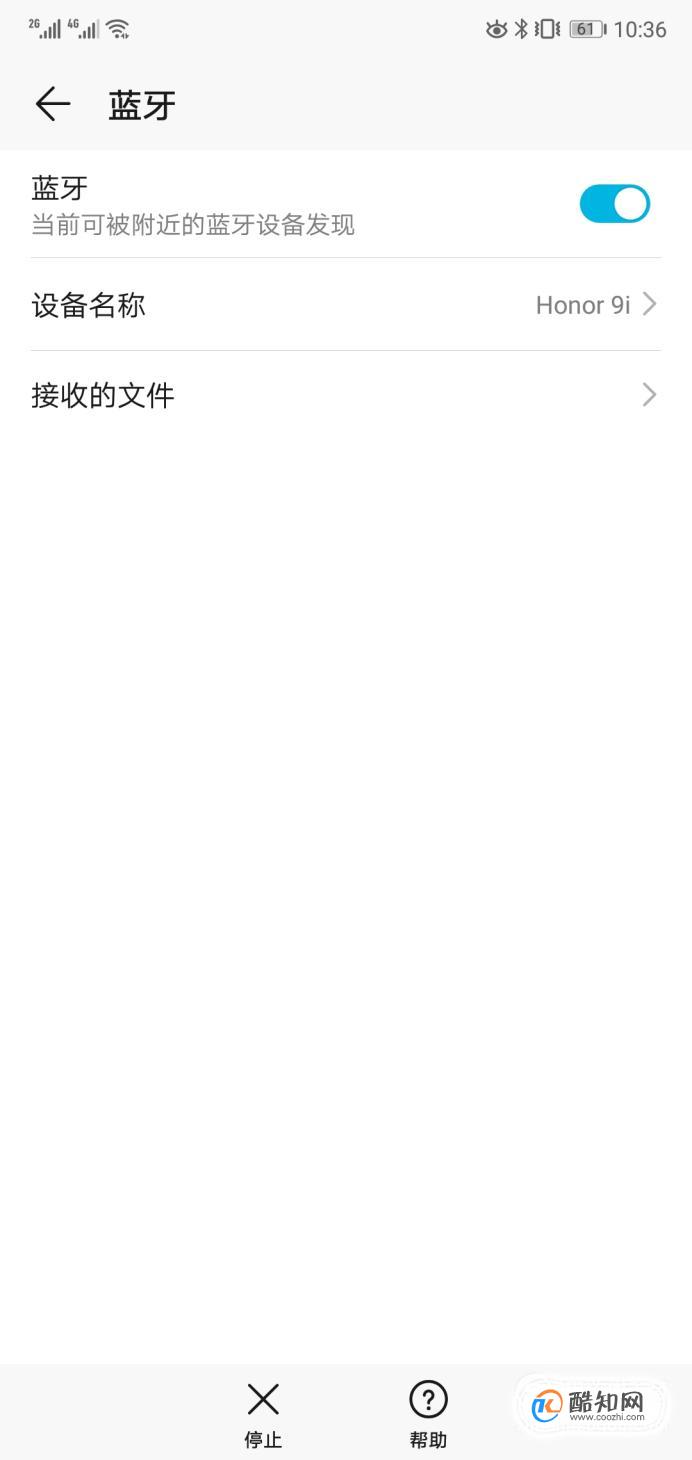Tap 停止 to stop scanning
This screenshot has width=692, height=1460.
[263, 1414]
